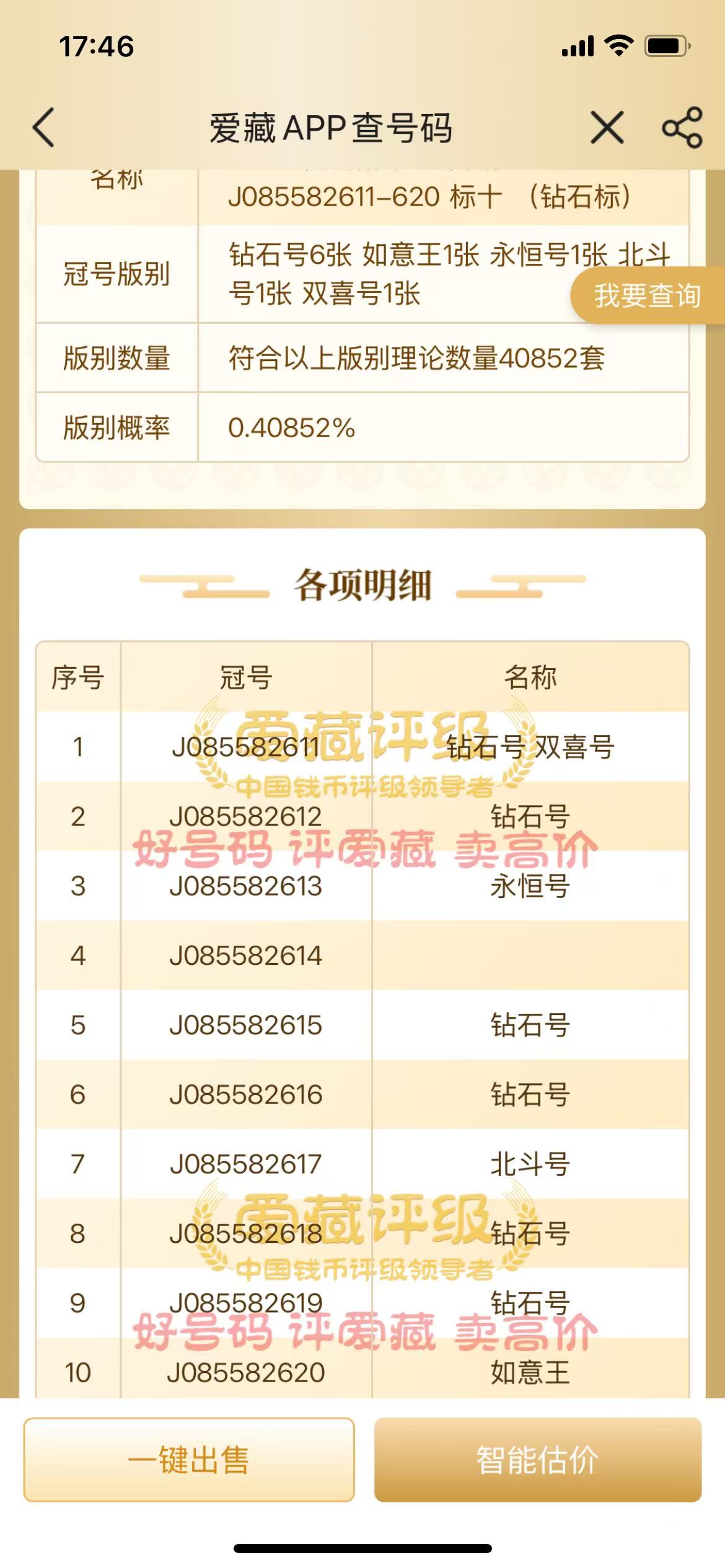Go back using the top-left arrow

(45, 128)
